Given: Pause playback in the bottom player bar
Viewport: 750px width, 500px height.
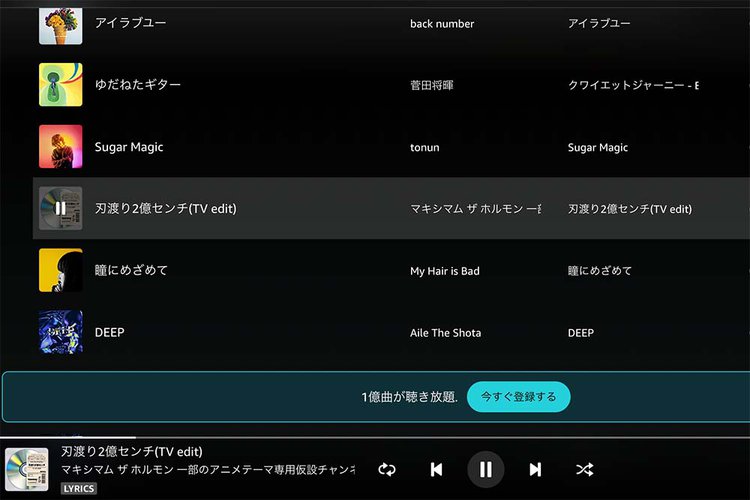Looking at the screenshot, I should (485, 469).
